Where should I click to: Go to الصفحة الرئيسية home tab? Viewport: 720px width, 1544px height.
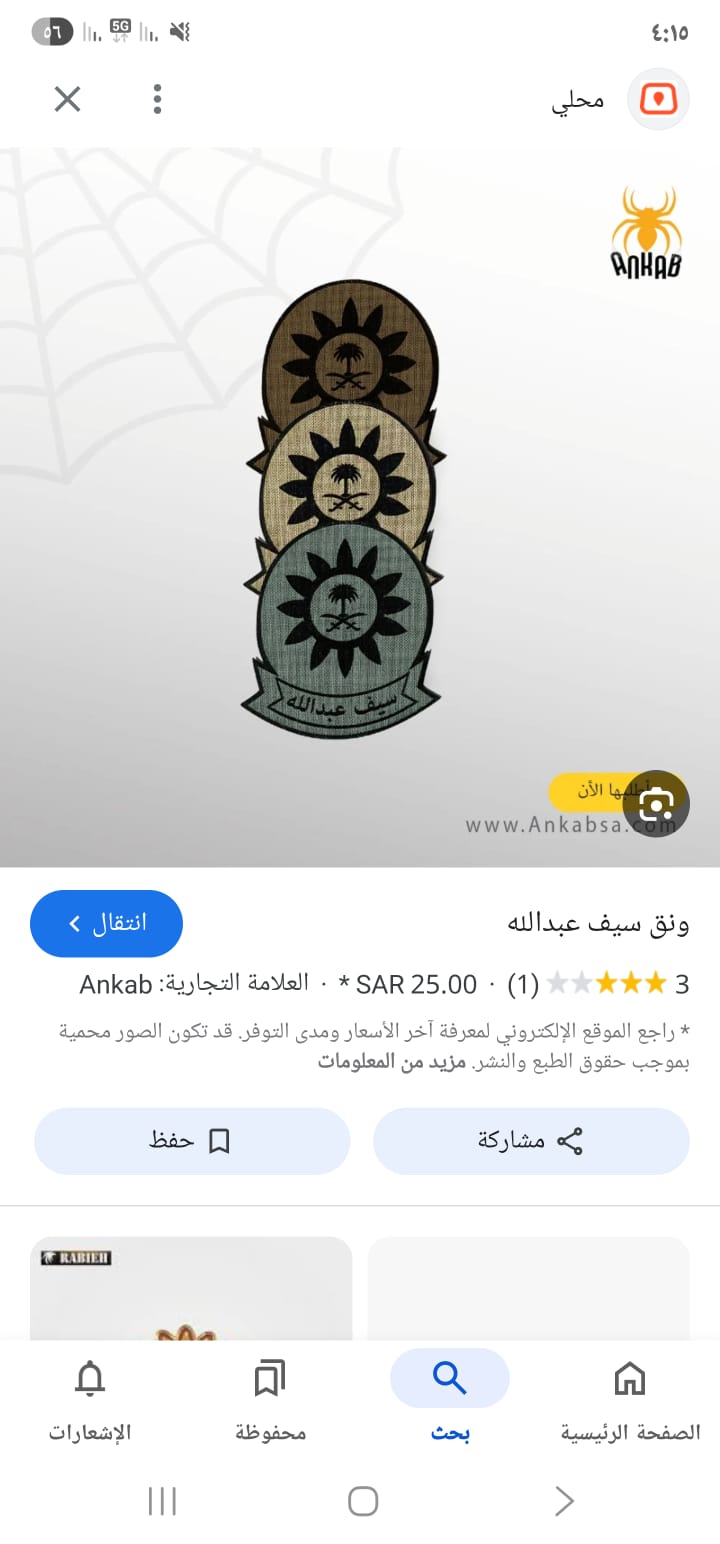[630, 1397]
